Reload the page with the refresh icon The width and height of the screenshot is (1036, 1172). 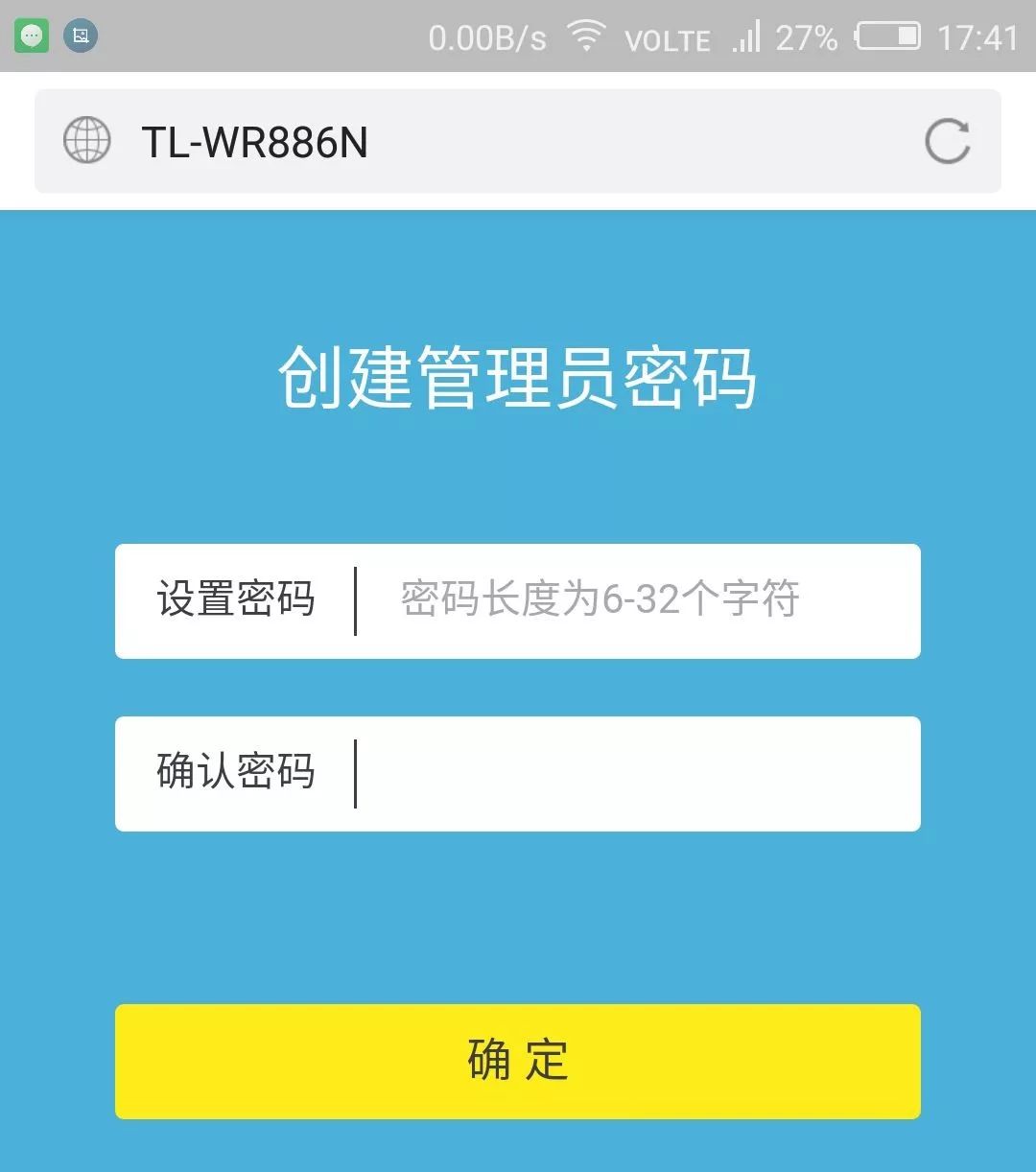point(947,142)
